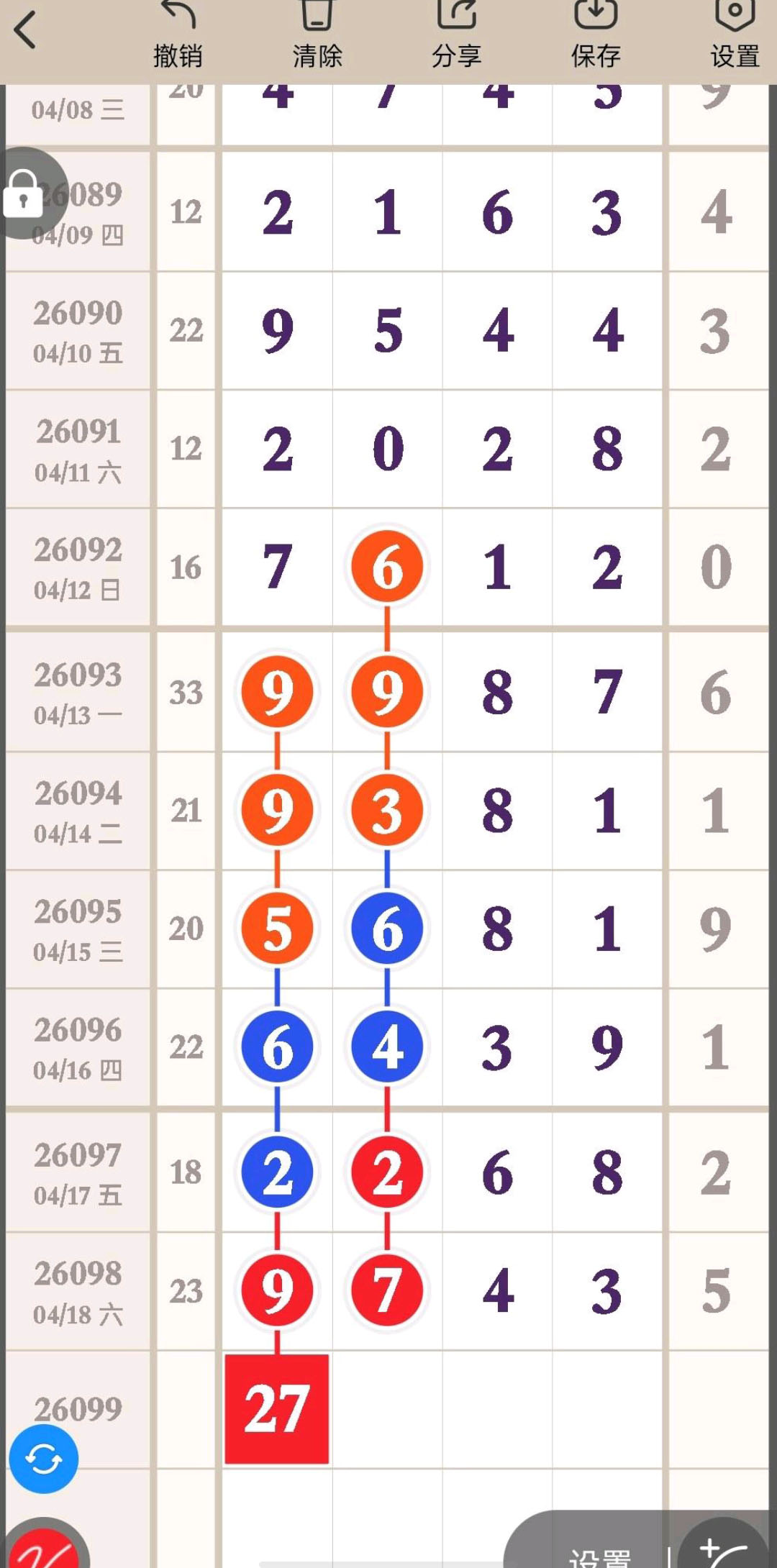Save the chart with 保存
The width and height of the screenshot is (777, 1568).
click(x=596, y=36)
